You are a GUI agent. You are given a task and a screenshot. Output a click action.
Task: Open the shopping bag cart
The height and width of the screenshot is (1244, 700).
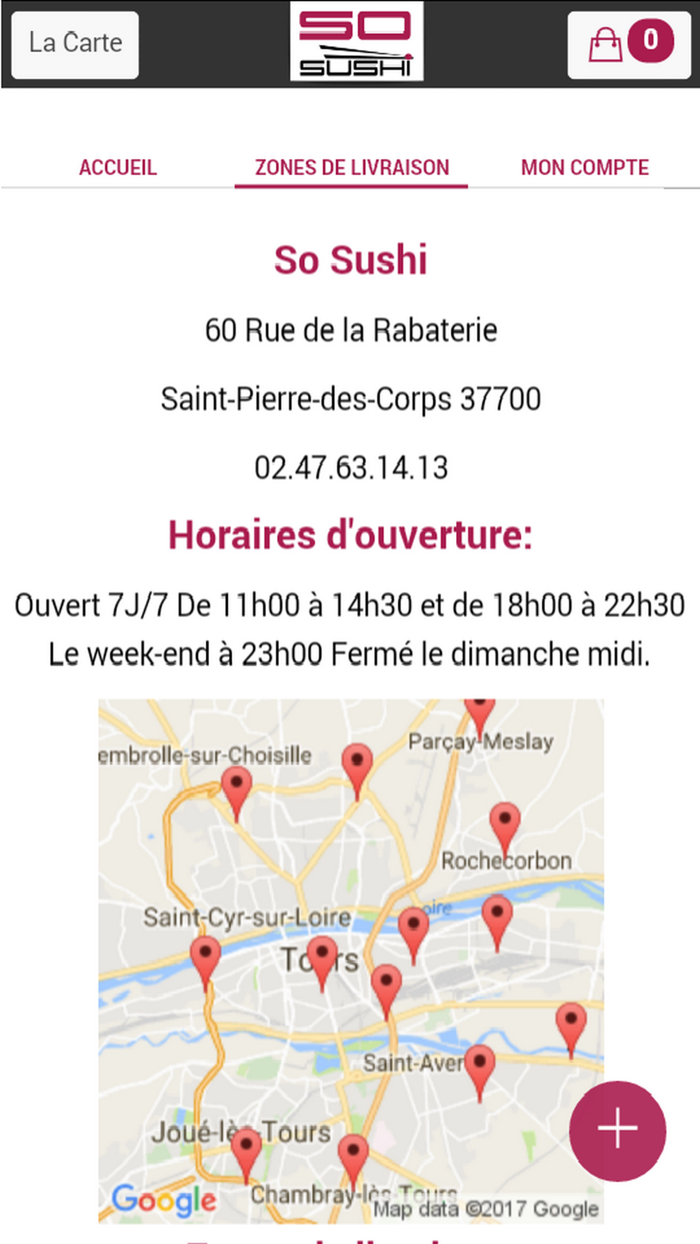[629, 44]
